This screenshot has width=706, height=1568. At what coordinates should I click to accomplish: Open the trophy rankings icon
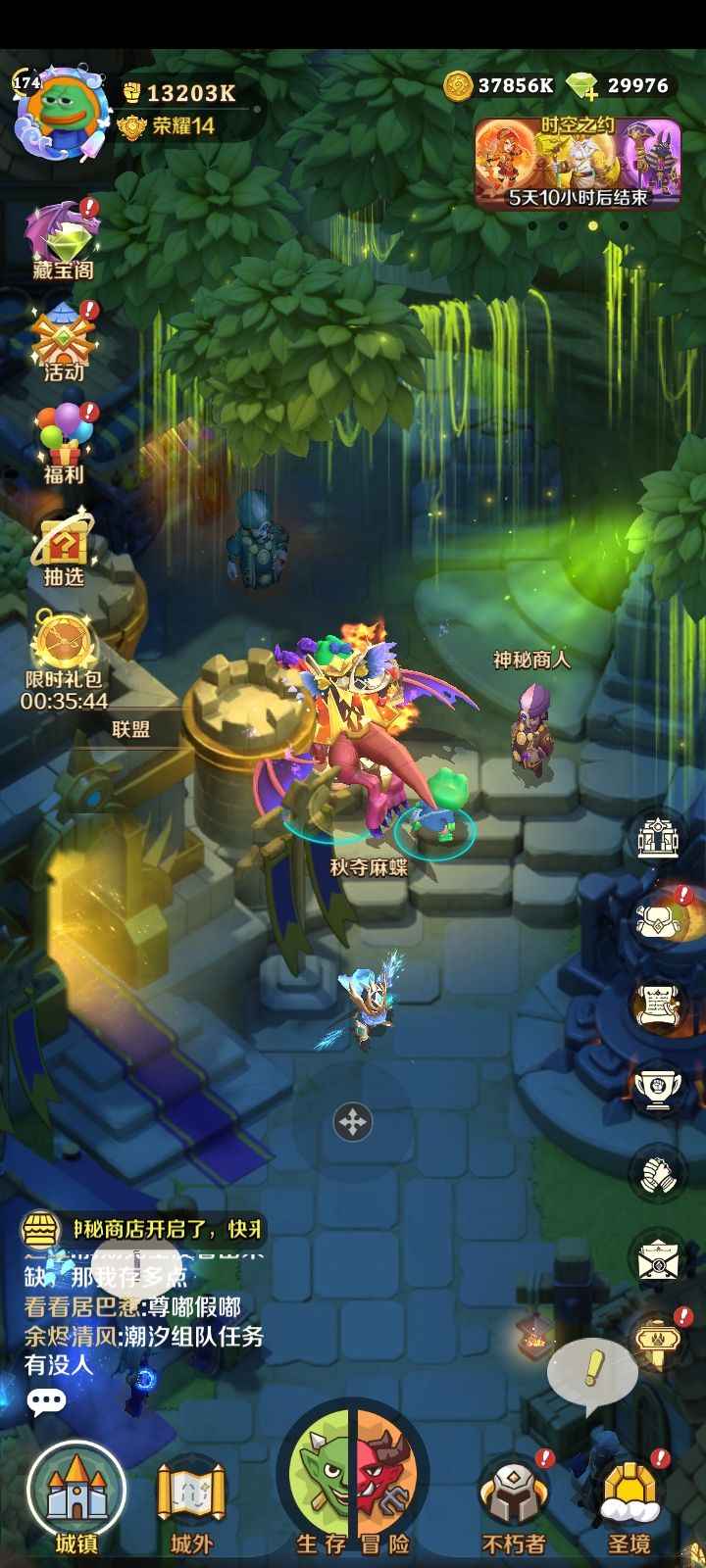tap(658, 1089)
